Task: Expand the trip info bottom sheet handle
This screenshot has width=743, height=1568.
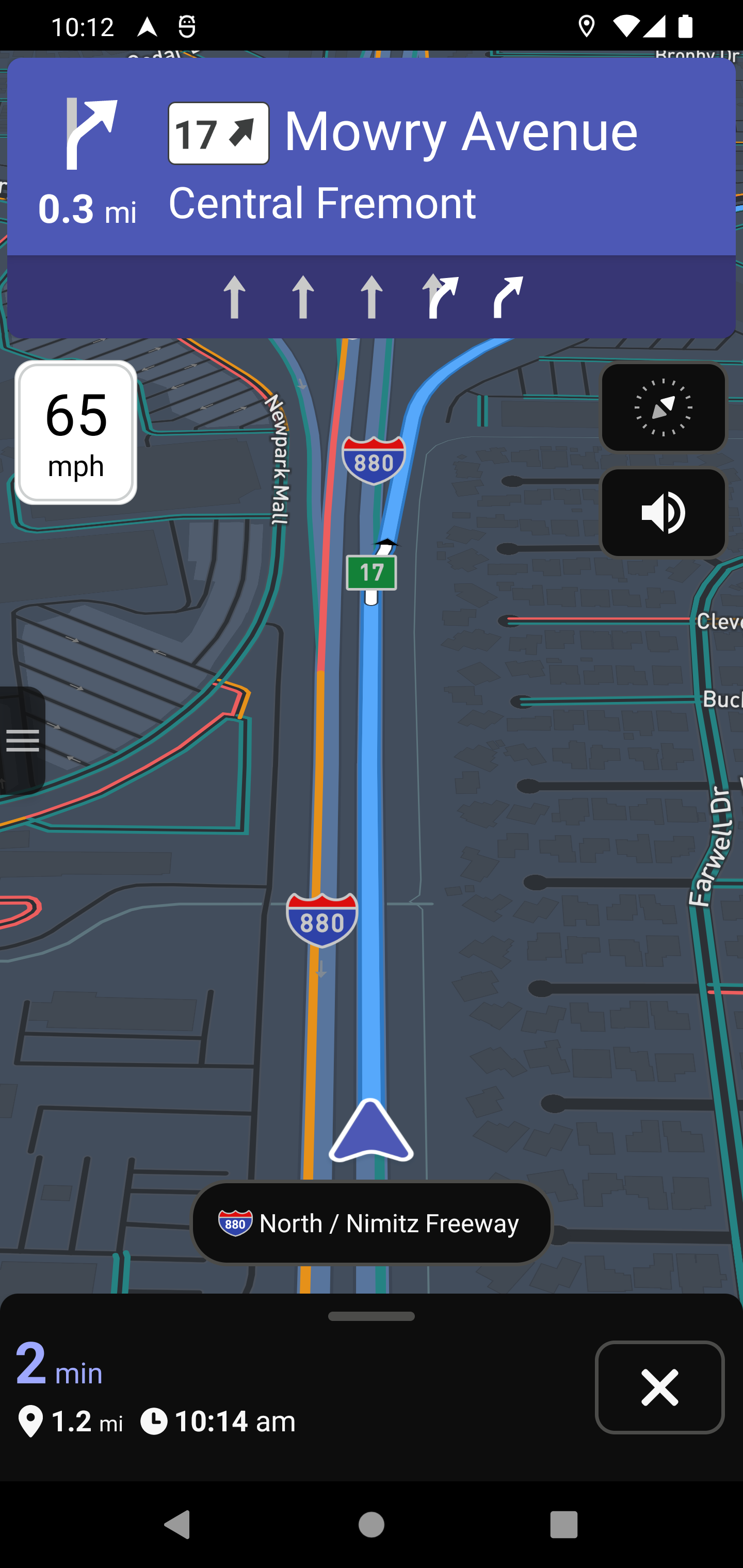Action: [371, 1317]
